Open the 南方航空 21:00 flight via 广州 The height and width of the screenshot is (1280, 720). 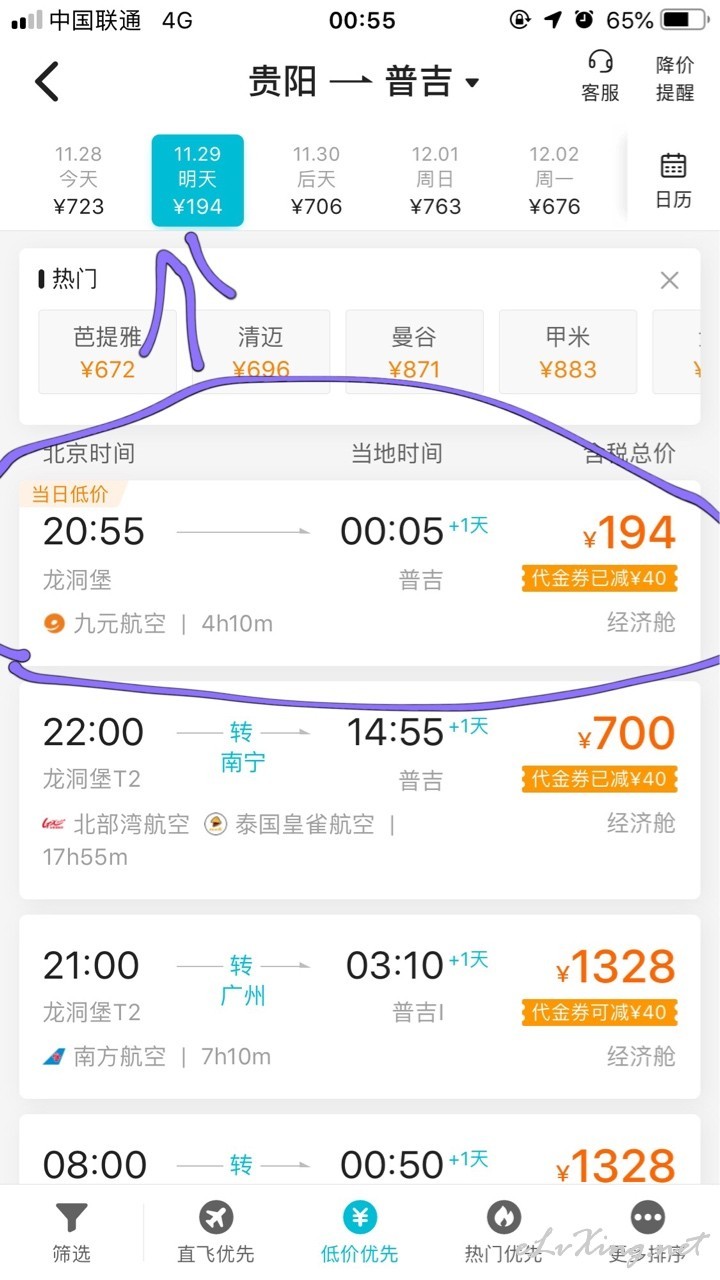point(360,1007)
